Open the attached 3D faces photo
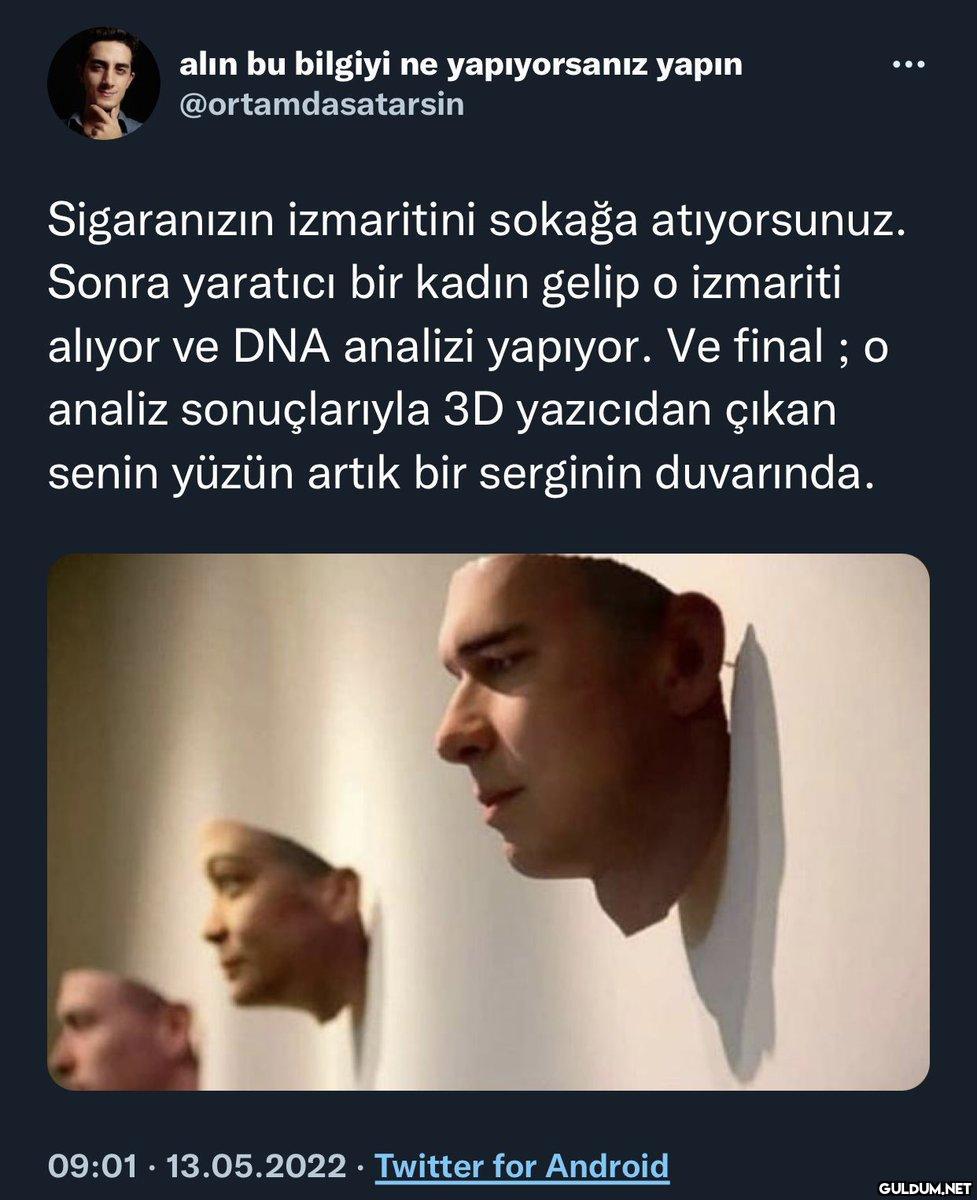The image size is (977, 1200). pos(488,821)
